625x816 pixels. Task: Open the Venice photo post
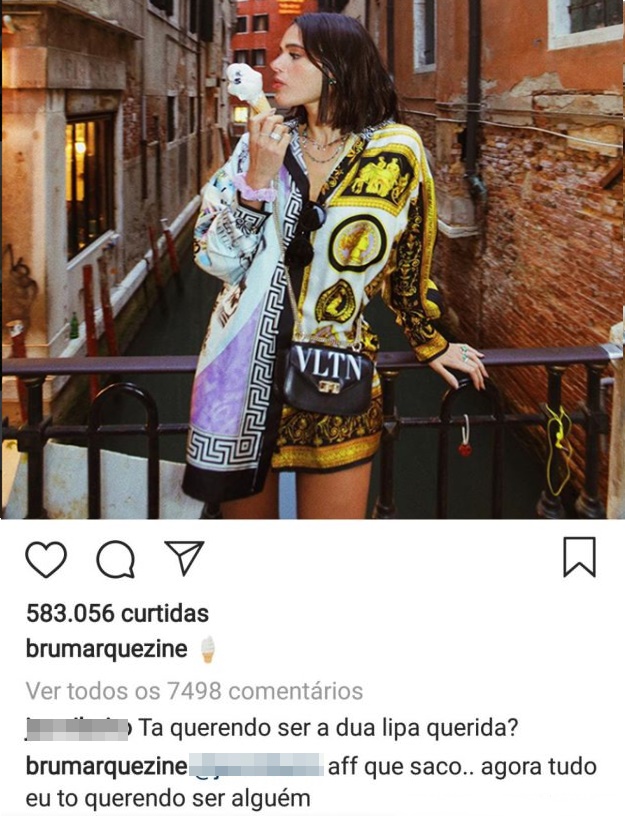[312, 259]
